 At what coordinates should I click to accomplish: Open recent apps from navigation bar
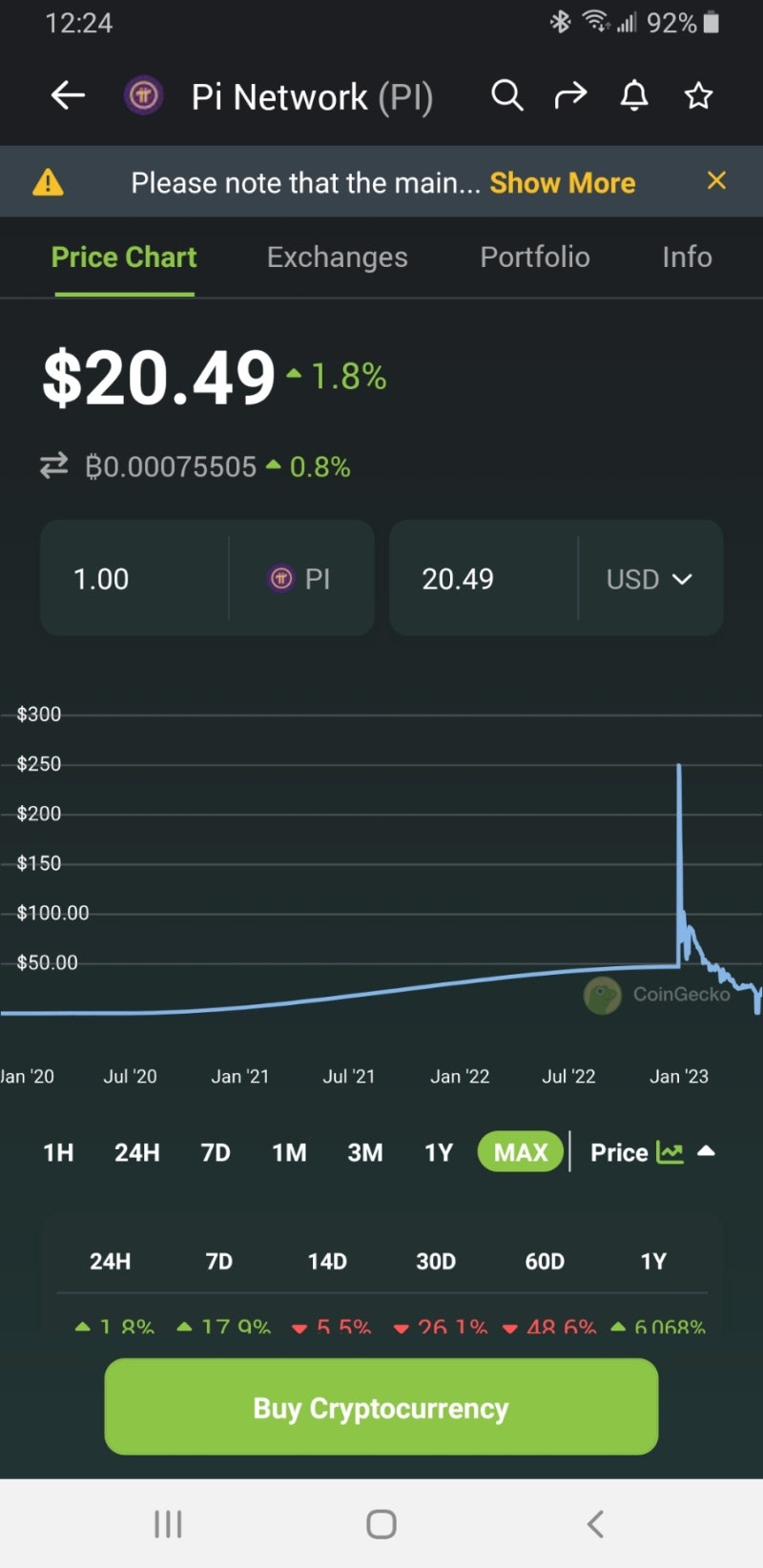(168, 1523)
